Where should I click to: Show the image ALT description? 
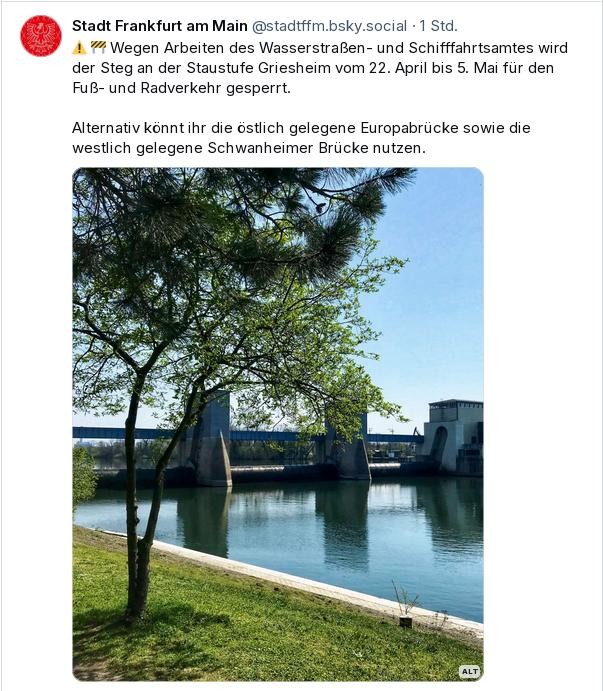[x=469, y=671]
